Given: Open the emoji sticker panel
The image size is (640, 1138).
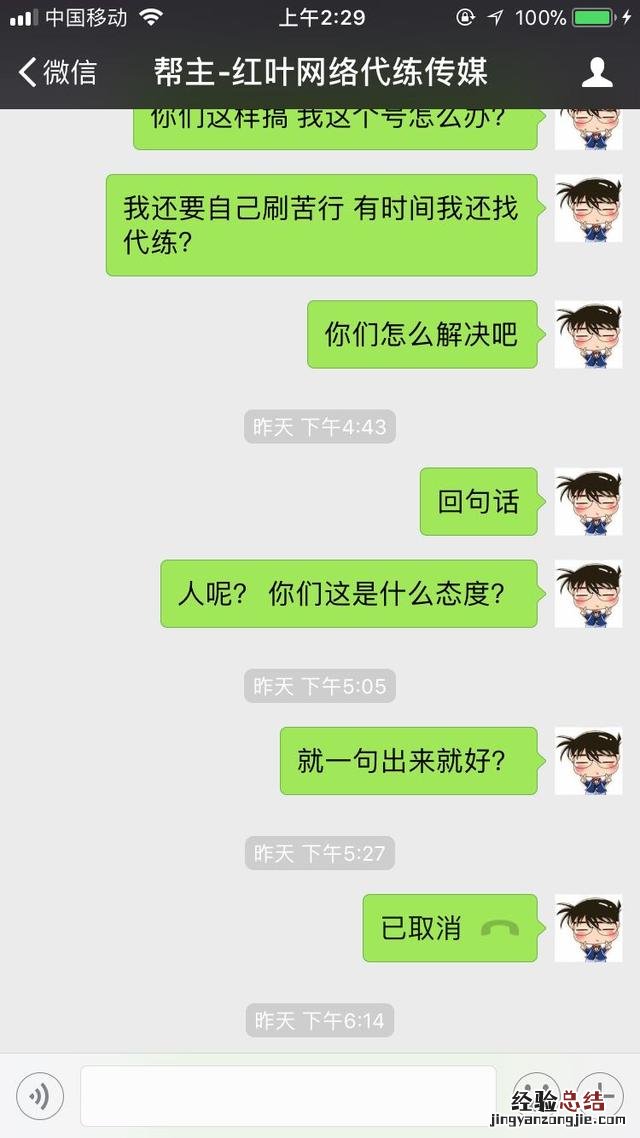Looking at the screenshot, I should pyautogui.click(x=536, y=1095).
